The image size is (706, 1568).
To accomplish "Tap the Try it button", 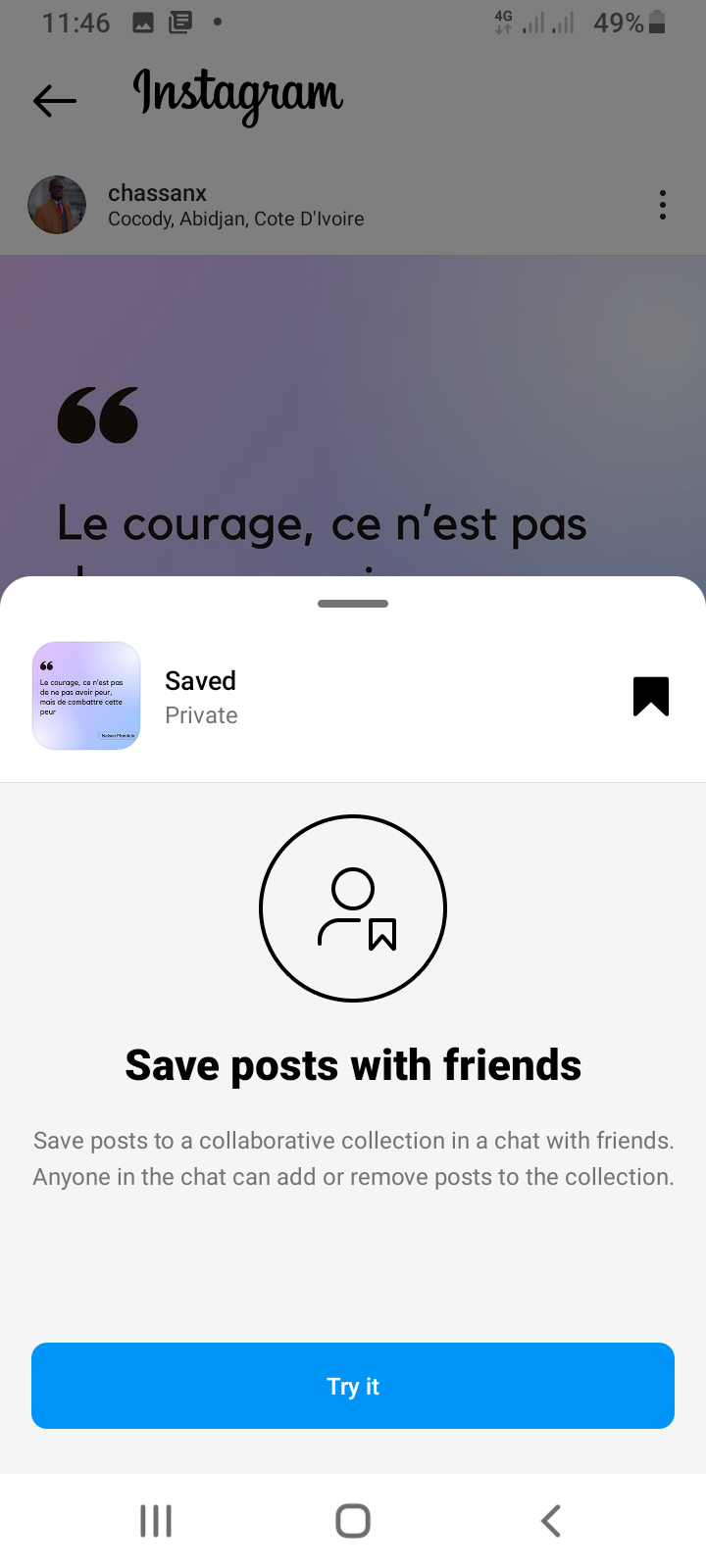I will click(x=353, y=1385).
